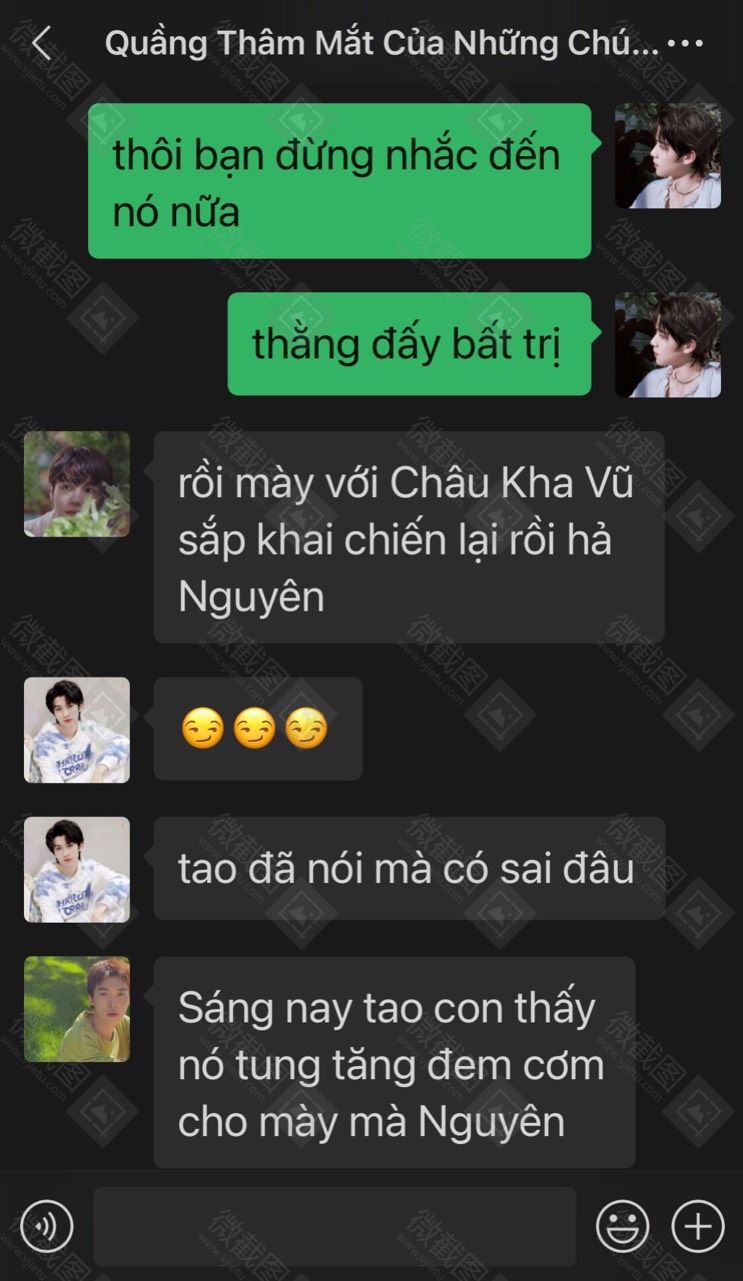Switch to voice message input
The width and height of the screenshot is (743, 1281).
pos(46,1225)
